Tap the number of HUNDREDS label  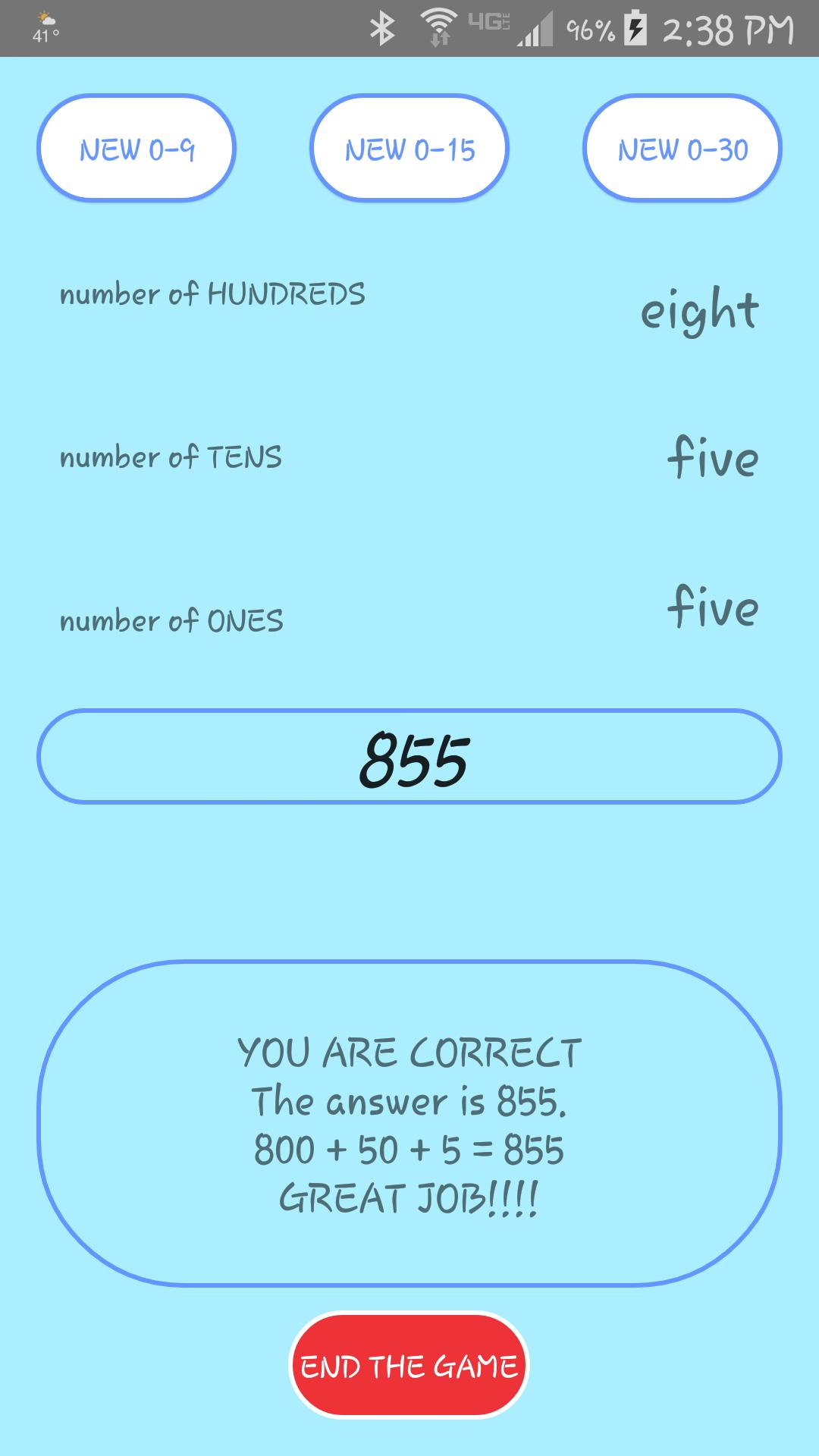tap(213, 294)
